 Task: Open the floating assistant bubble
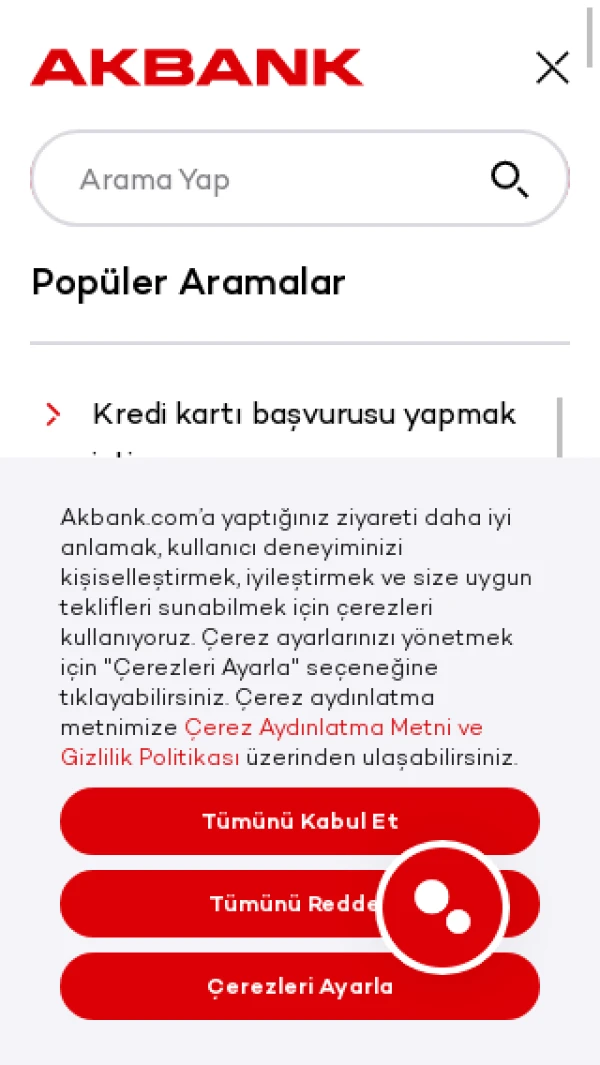point(443,907)
